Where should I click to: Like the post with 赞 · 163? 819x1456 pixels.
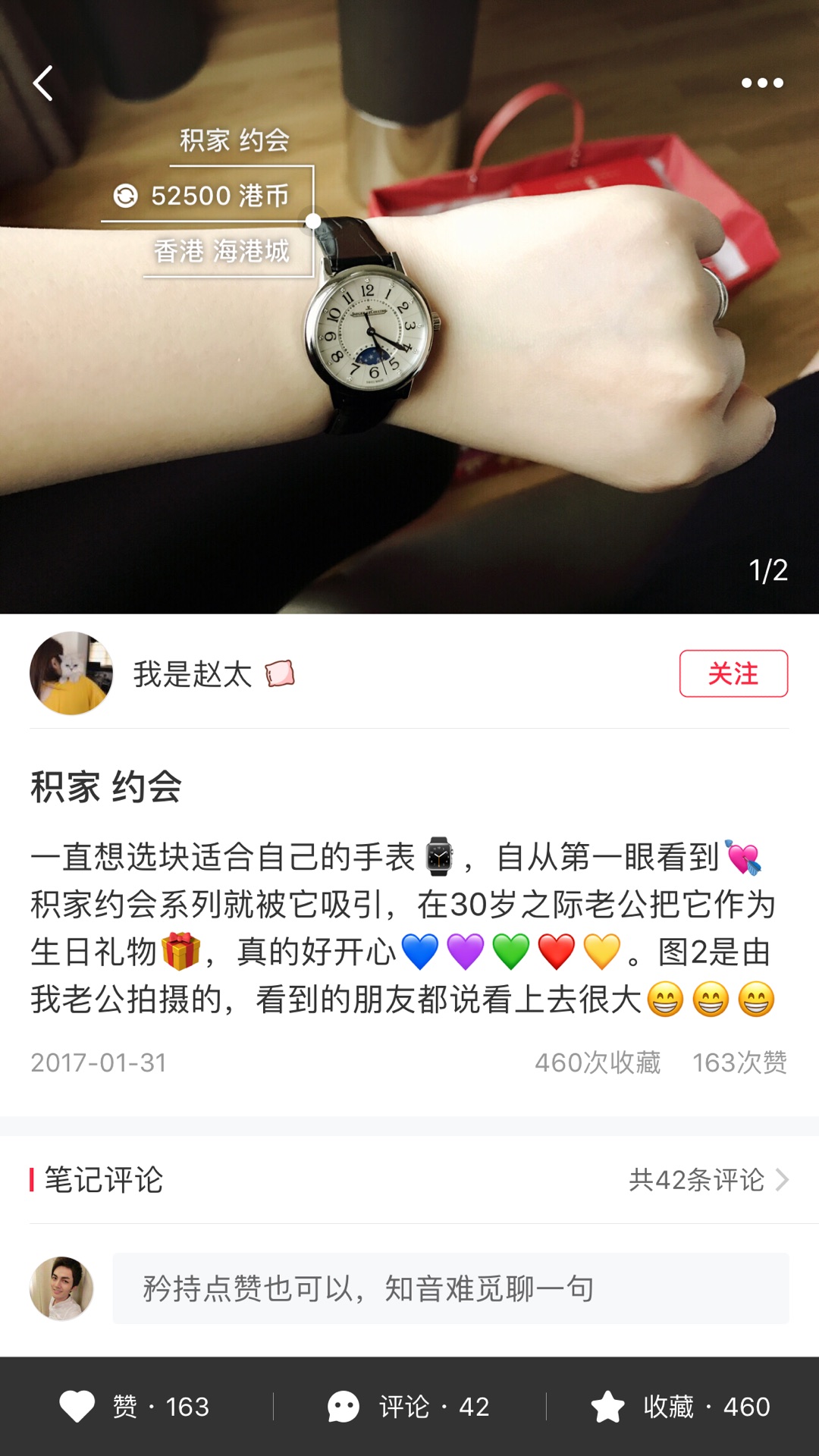coord(135,1407)
